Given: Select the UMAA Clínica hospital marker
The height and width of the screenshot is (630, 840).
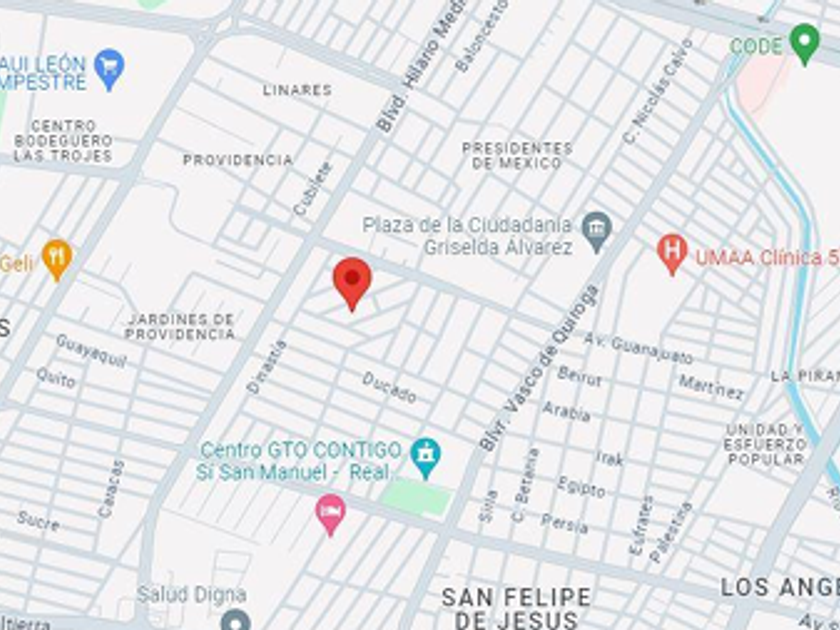Looking at the screenshot, I should (672, 254).
